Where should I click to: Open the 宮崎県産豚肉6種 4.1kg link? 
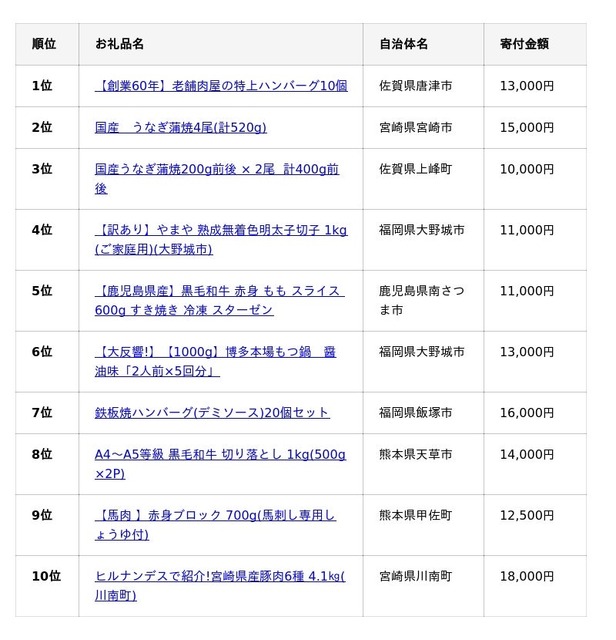pos(220,577)
